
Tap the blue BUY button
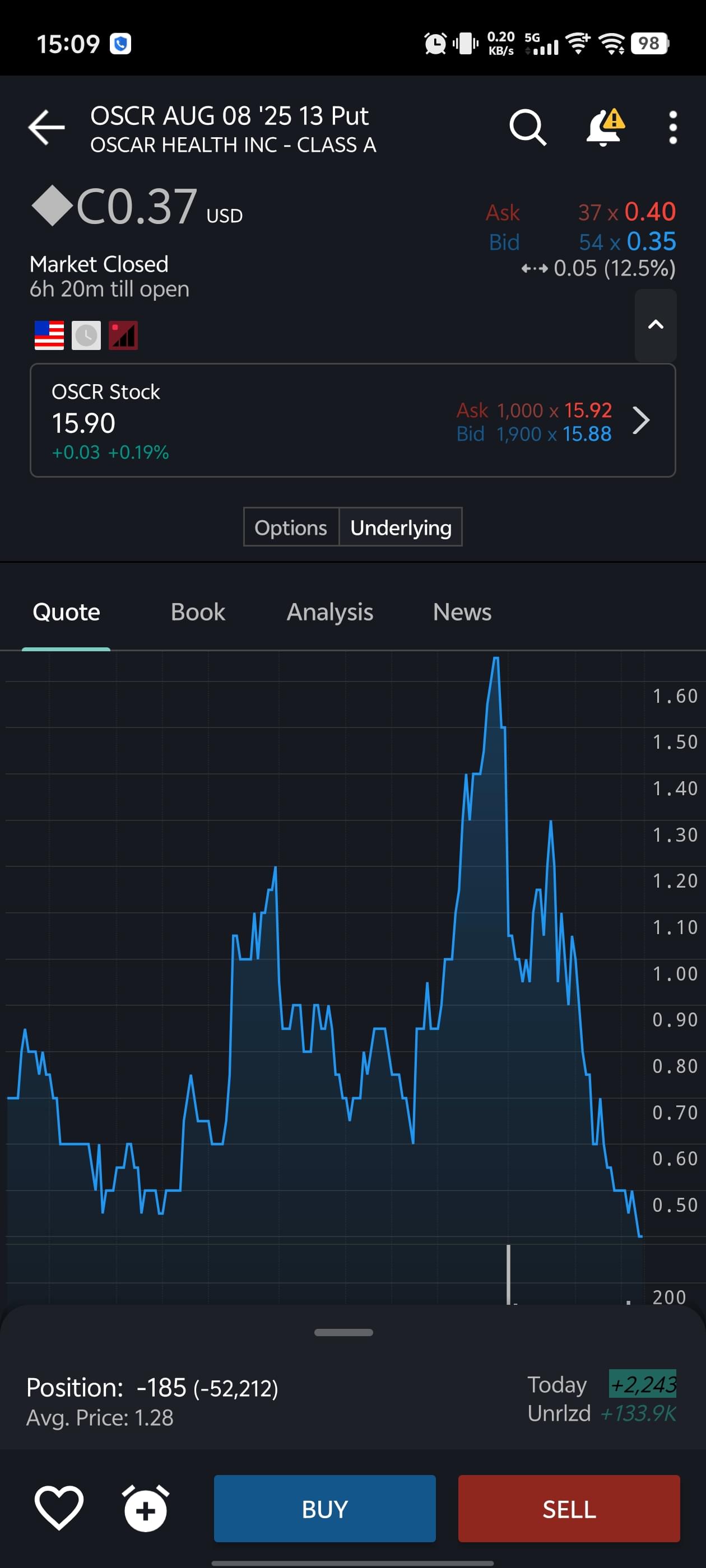click(324, 1508)
